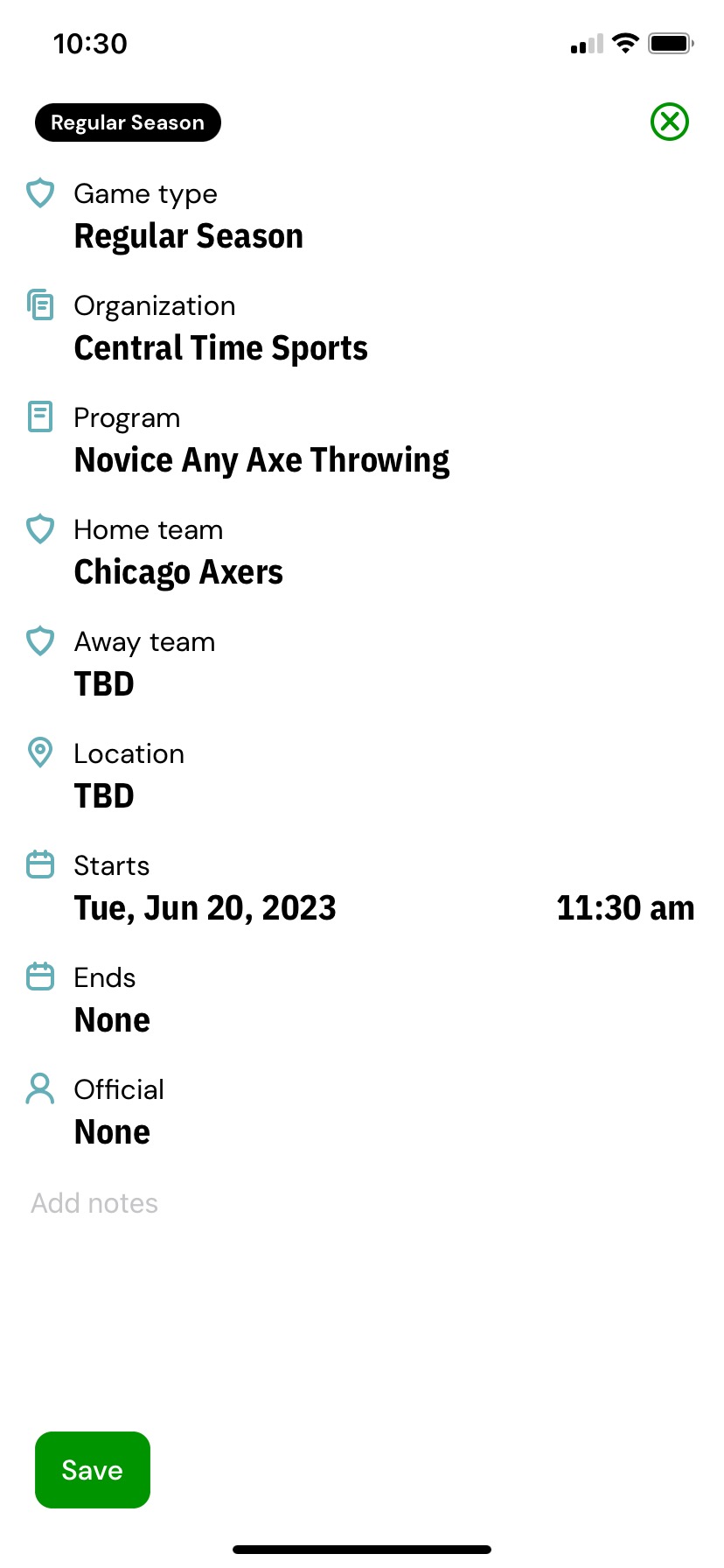Image resolution: width=724 pixels, height=1568 pixels.
Task: Change the Game type field
Action: point(188,236)
